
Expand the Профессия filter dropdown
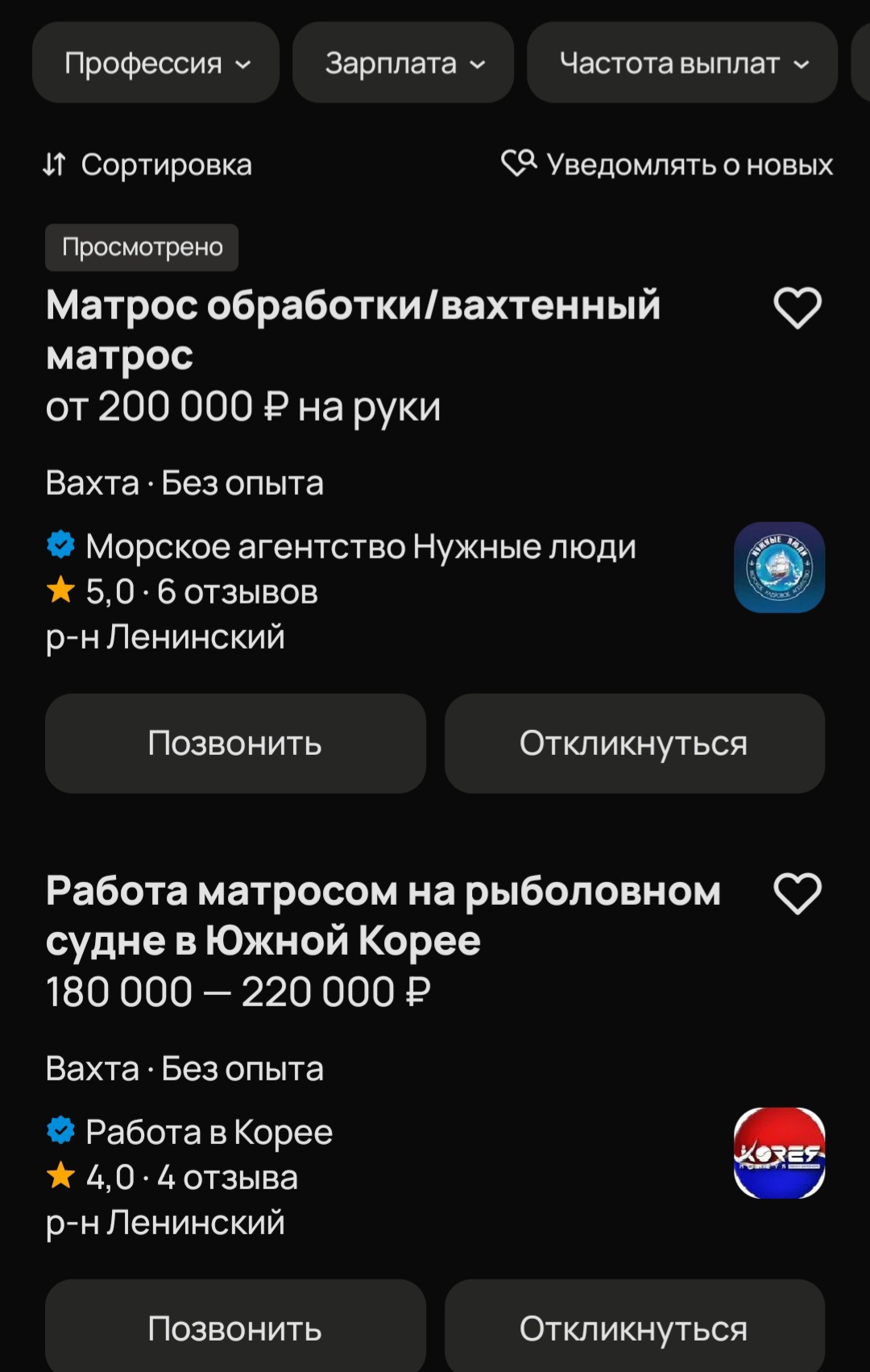click(x=156, y=63)
